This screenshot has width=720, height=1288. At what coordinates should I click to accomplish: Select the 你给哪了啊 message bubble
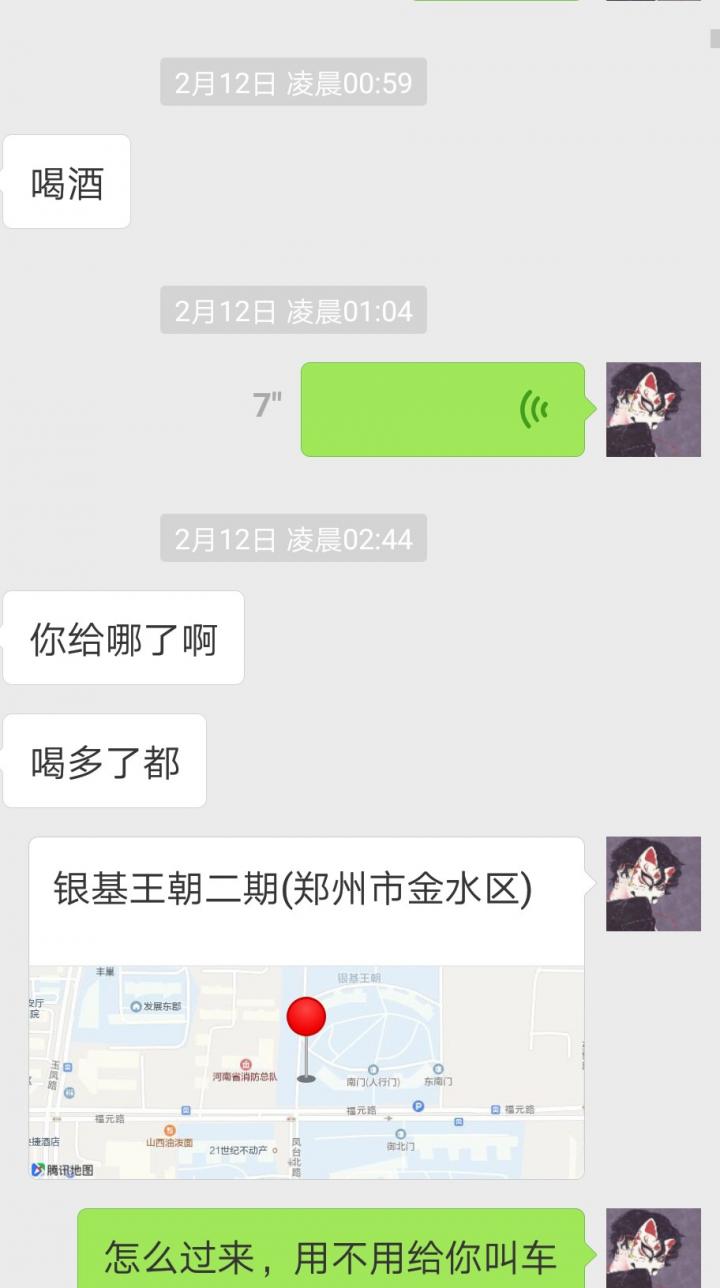coord(123,638)
